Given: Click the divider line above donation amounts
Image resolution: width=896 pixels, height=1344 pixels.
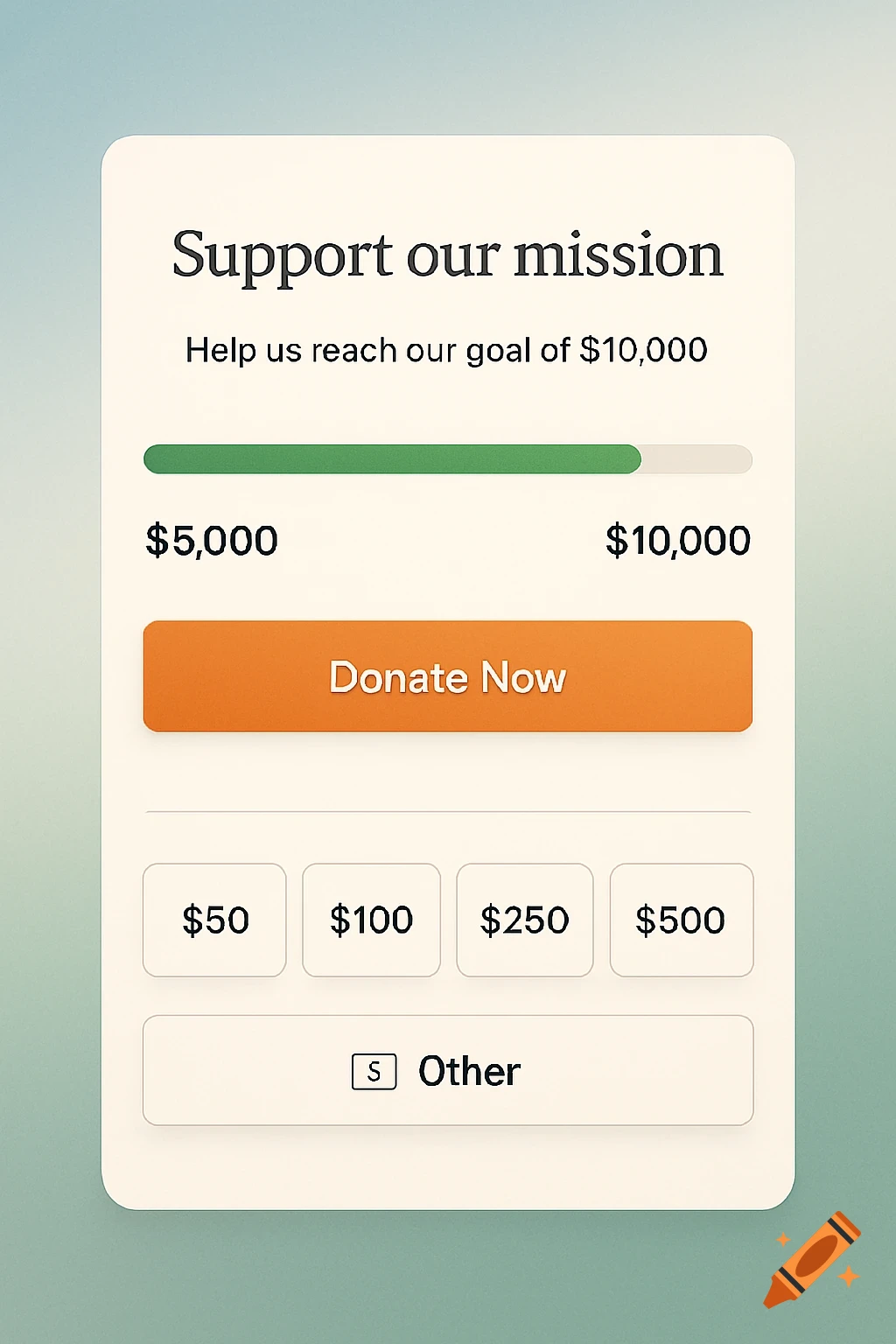Looking at the screenshot, I should point(448,811).
